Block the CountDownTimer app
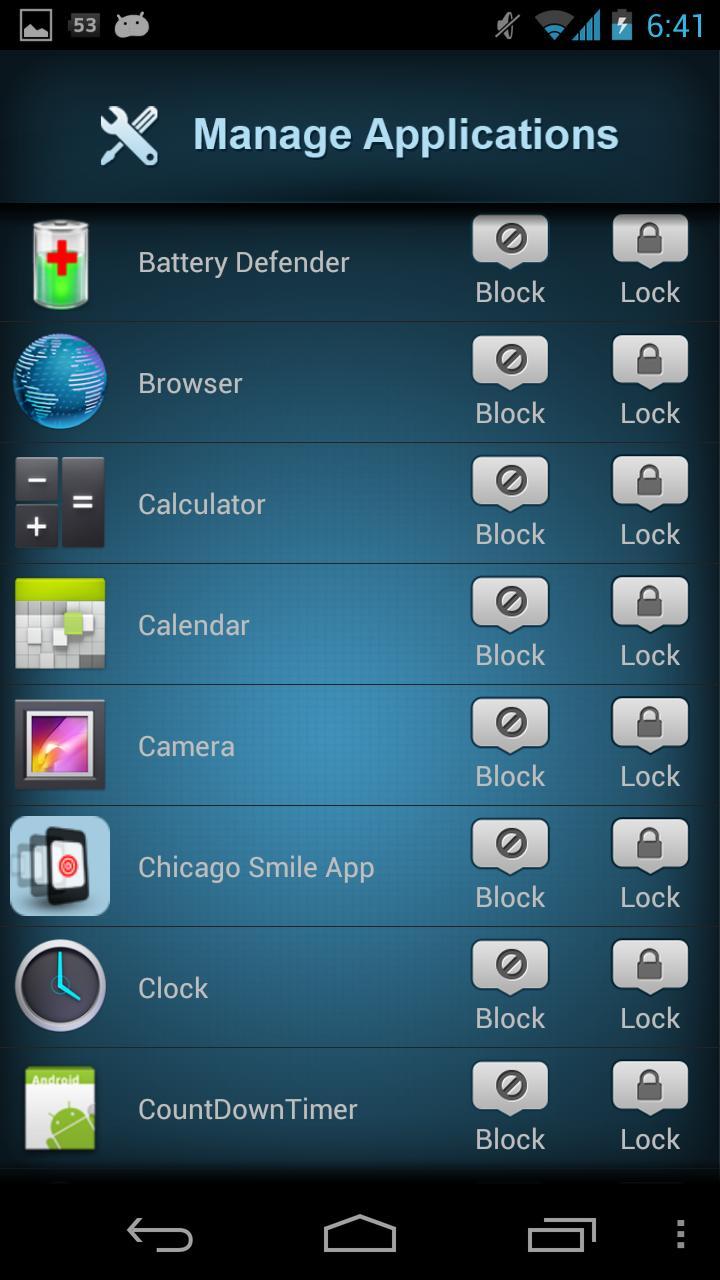The image size is (720, 1280). (510, 1087)
